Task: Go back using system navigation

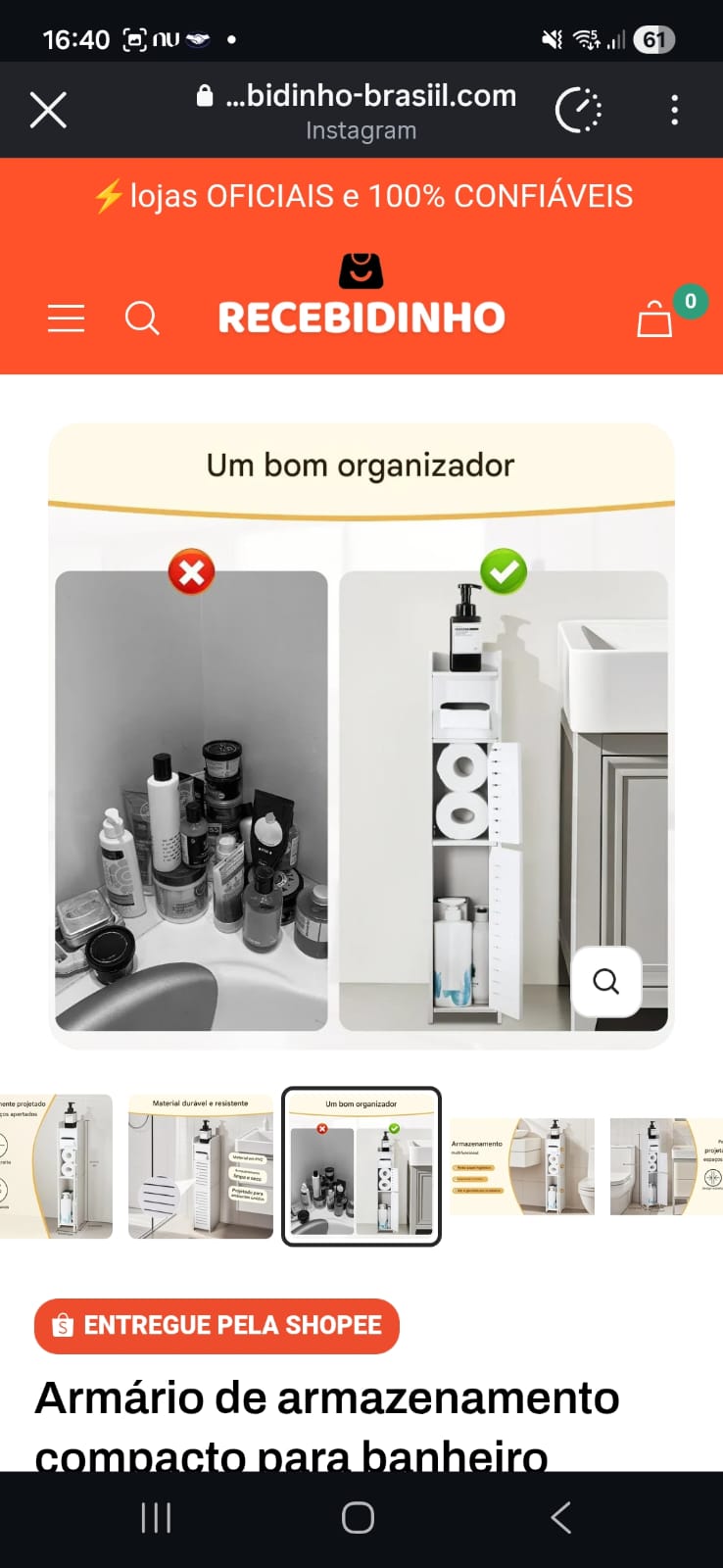Action: [x=560, y=1518]
